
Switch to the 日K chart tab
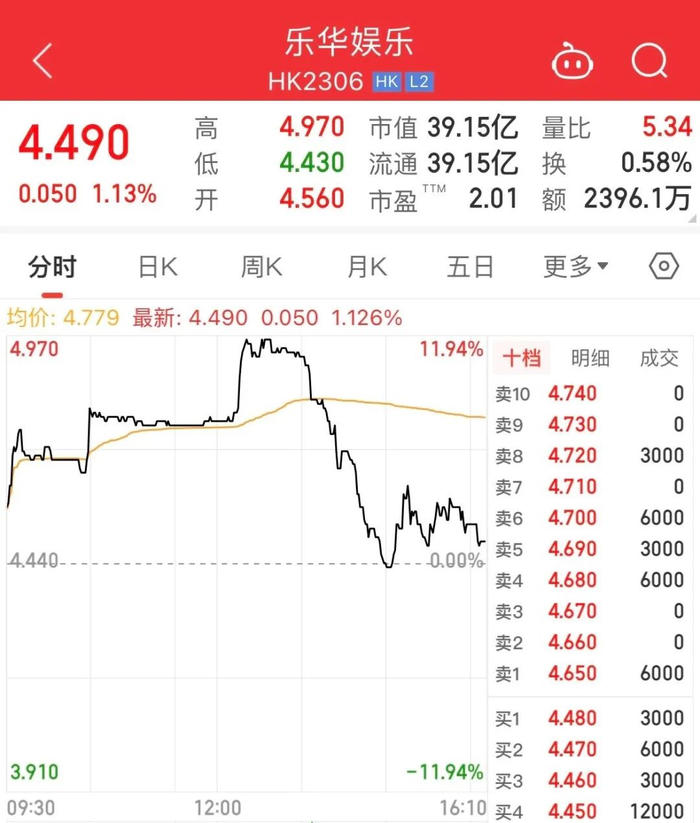(x=157, y=267)
